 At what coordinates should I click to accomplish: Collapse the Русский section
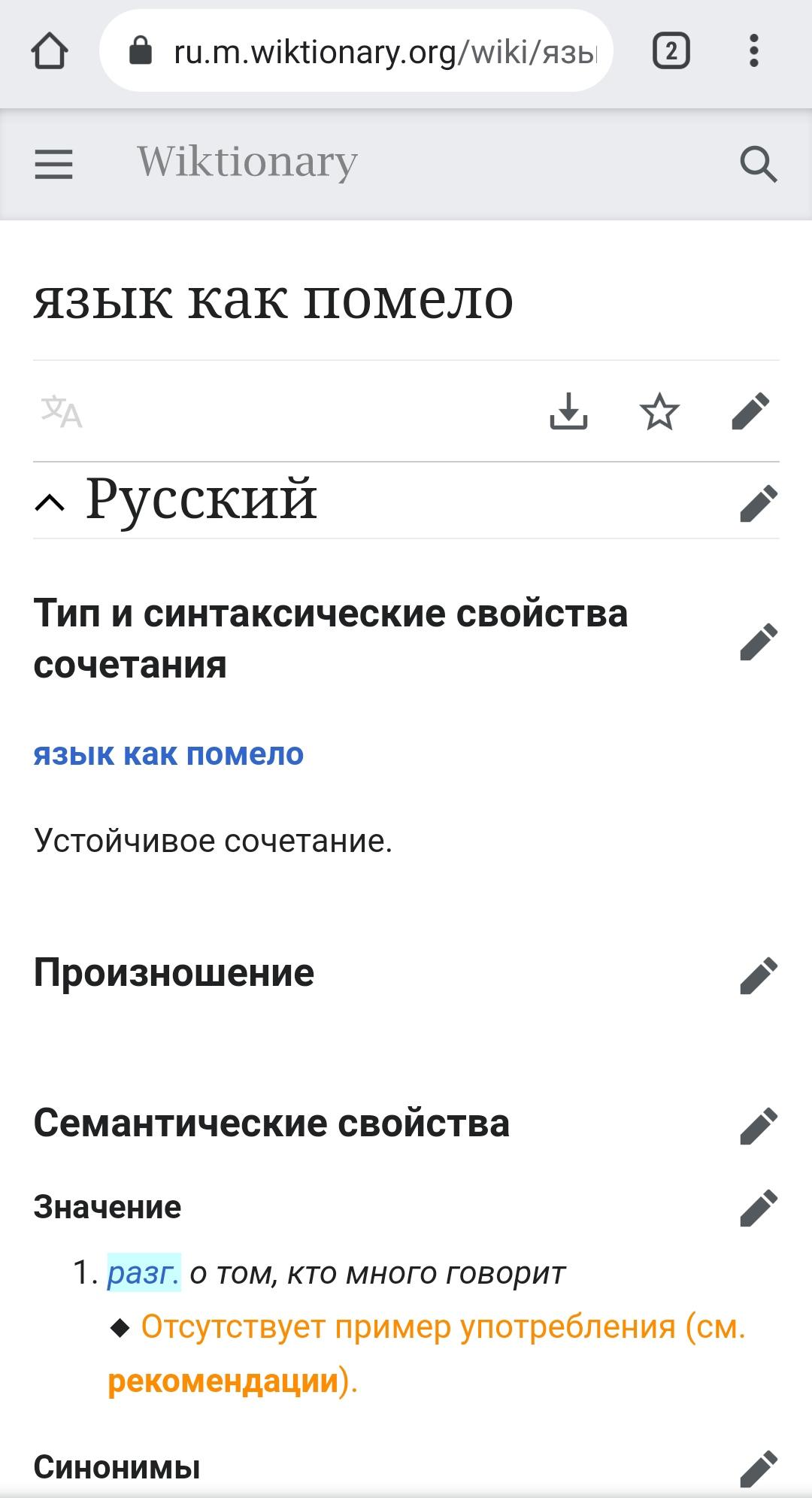point(50,502)
